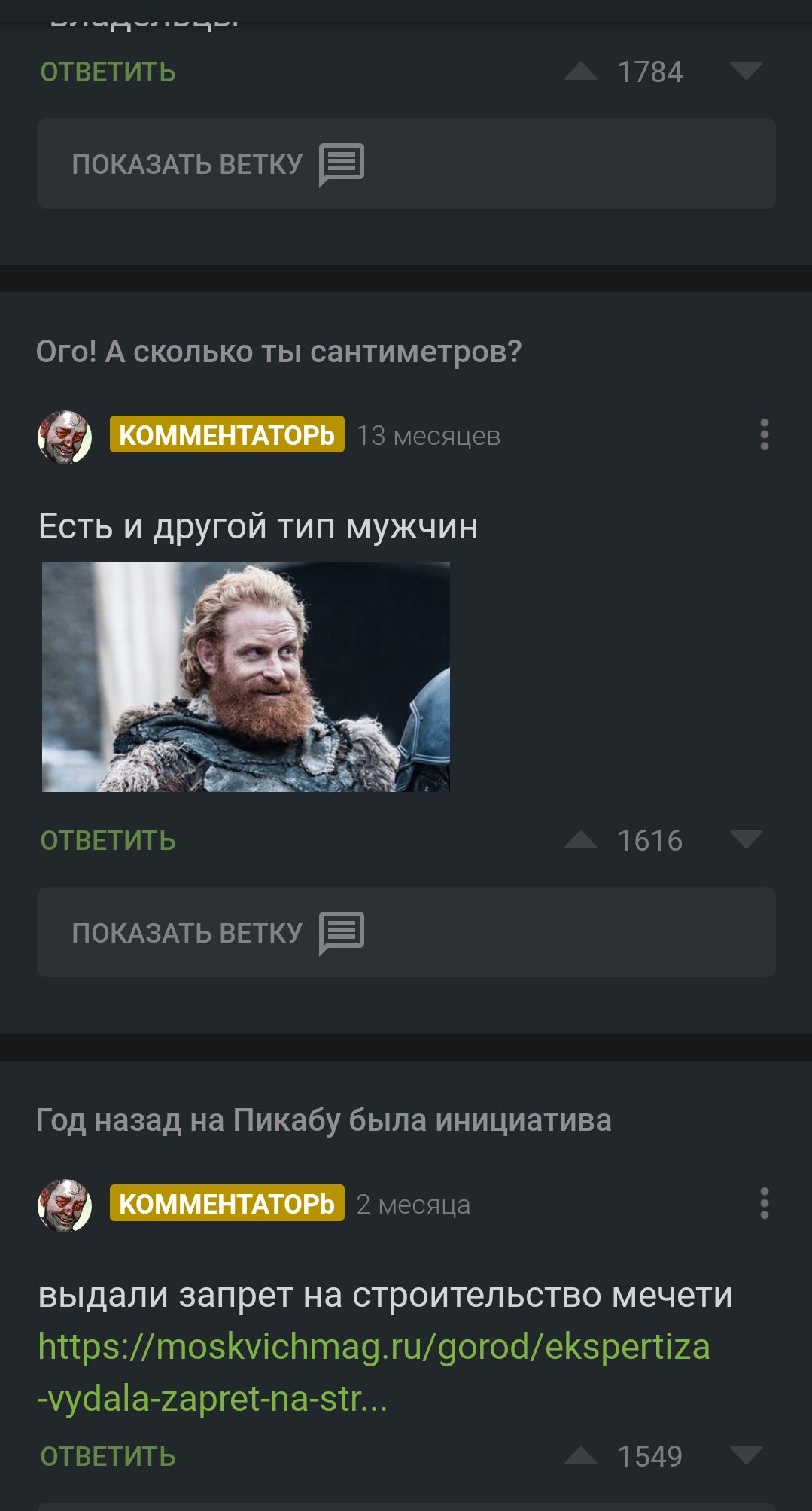Viewport: 812px width, 1511px height.
Task: Downvote the comment with 1616 votes
Action: (x=746, y=840)
